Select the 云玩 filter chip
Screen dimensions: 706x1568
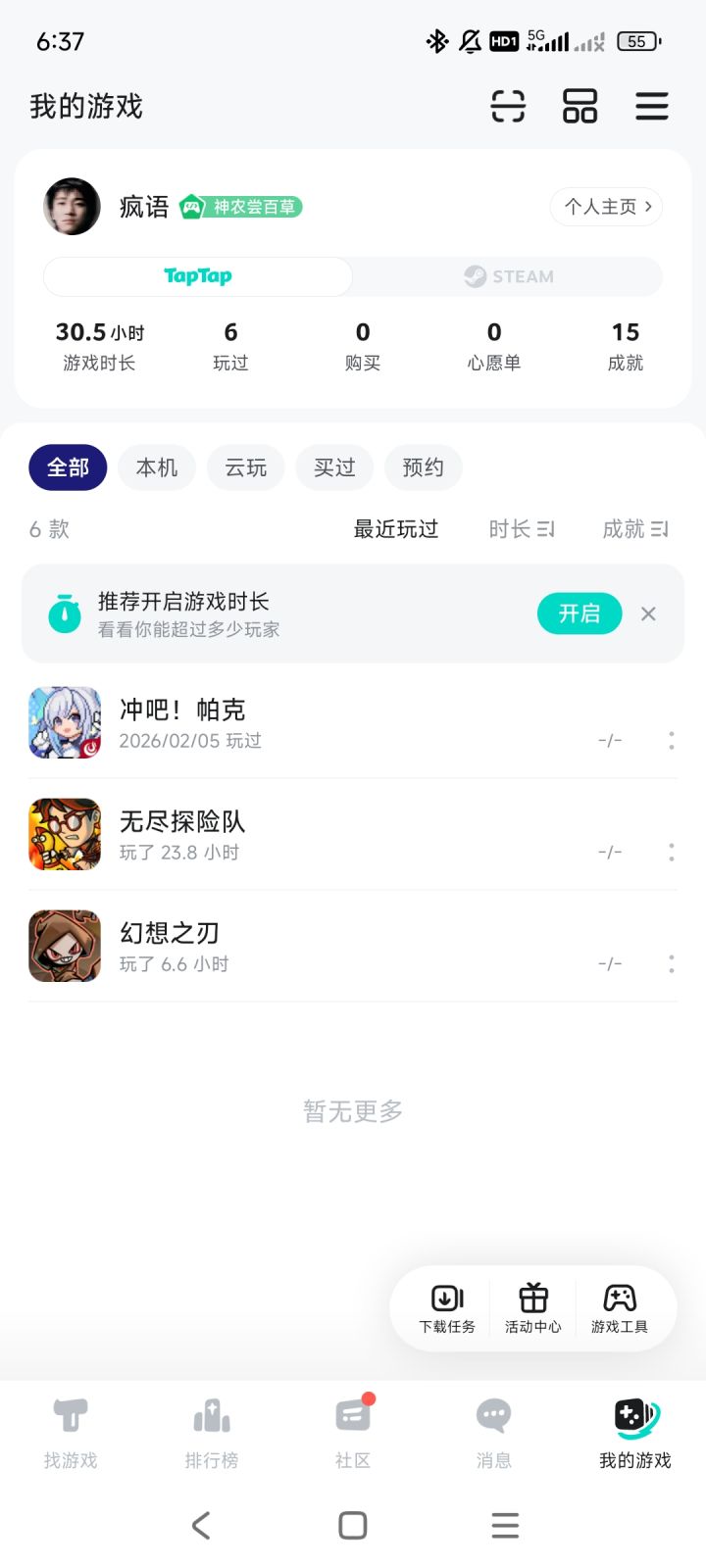pos(245,467)
